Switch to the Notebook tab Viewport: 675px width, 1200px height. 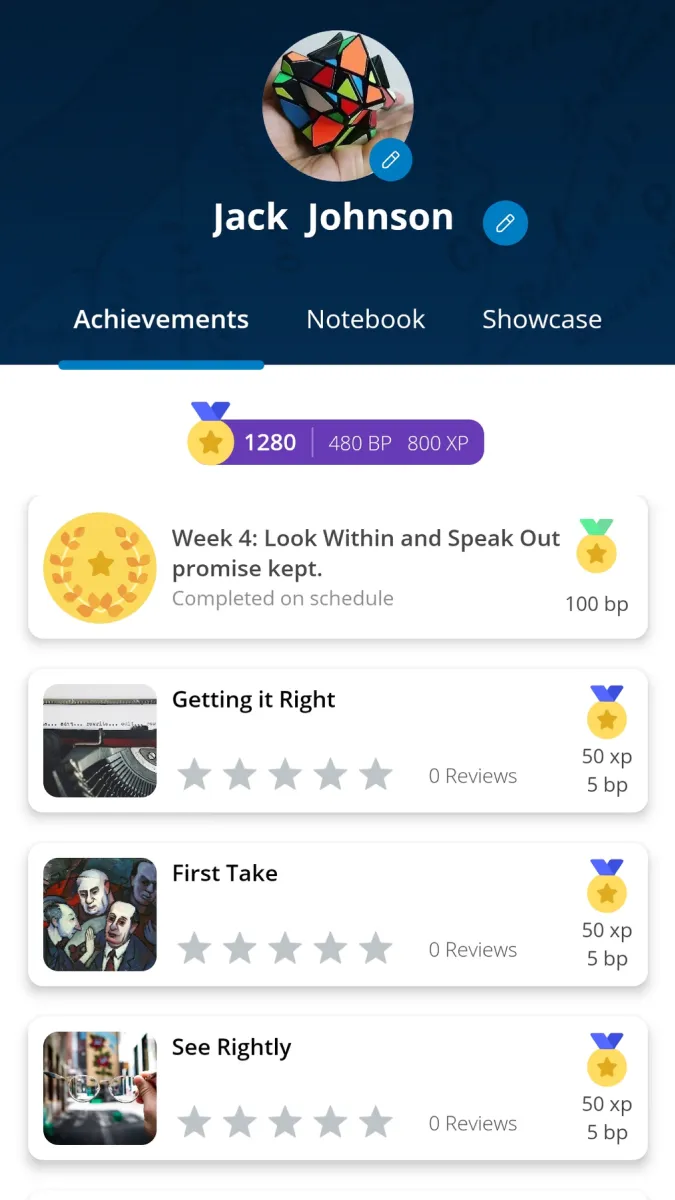click(x=366, y=319)
